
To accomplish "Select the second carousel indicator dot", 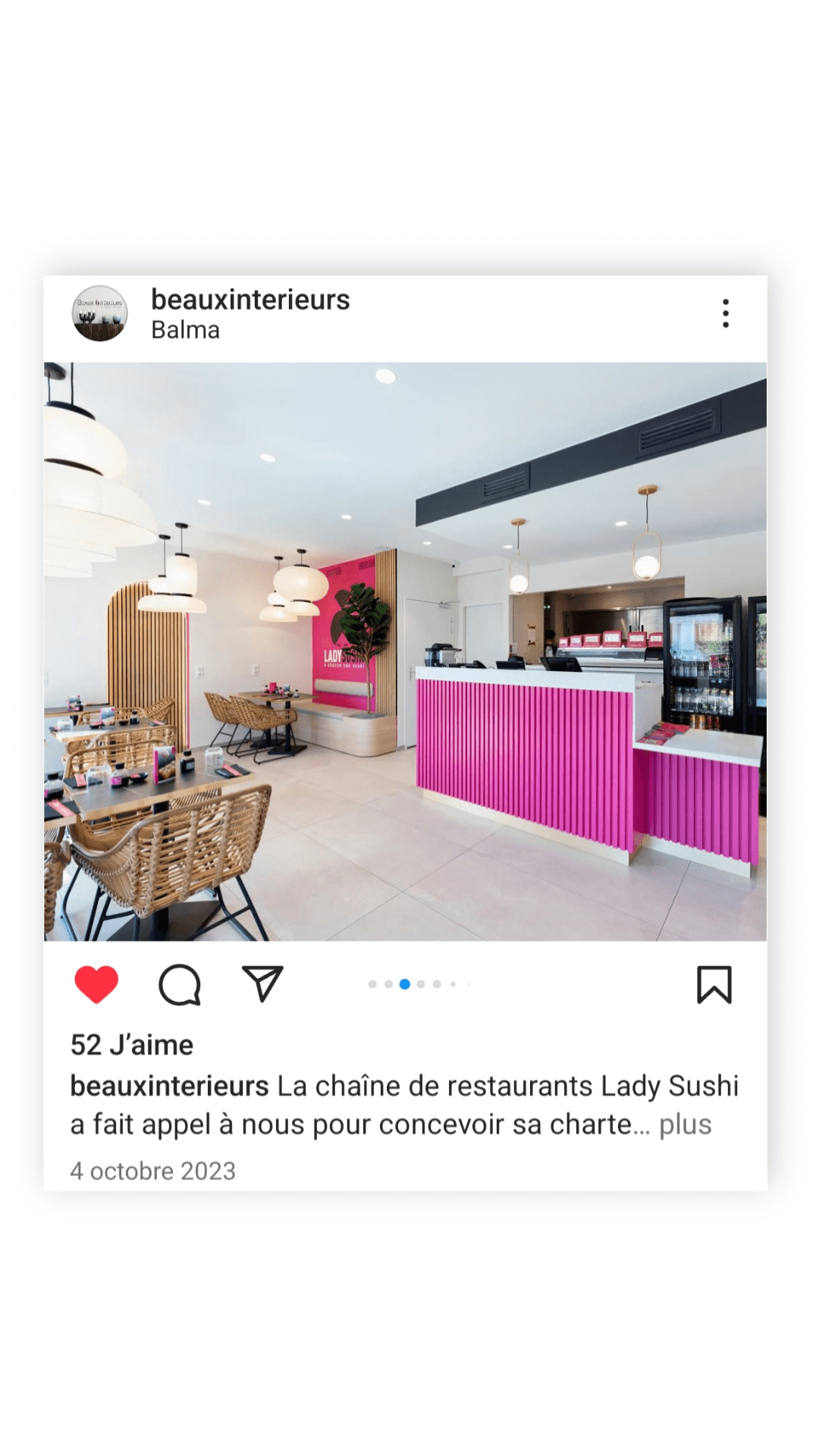I will (x=389, y=984).
